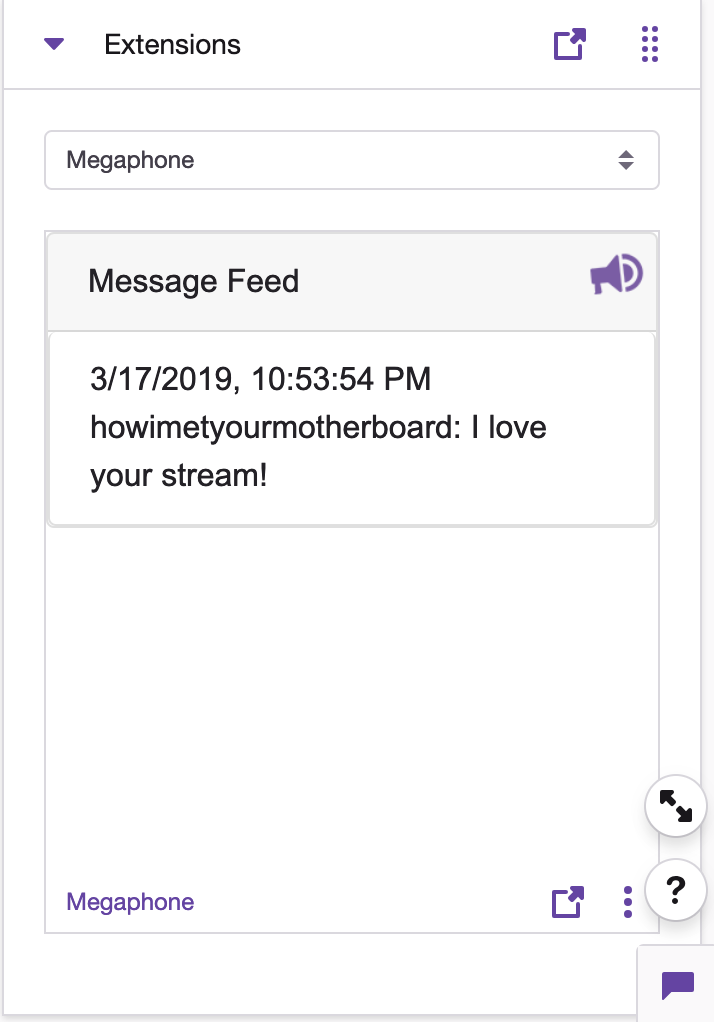Open the Megaphone link at the bottom
Viewport: 714px width, 1022px height.
(130, 902)
